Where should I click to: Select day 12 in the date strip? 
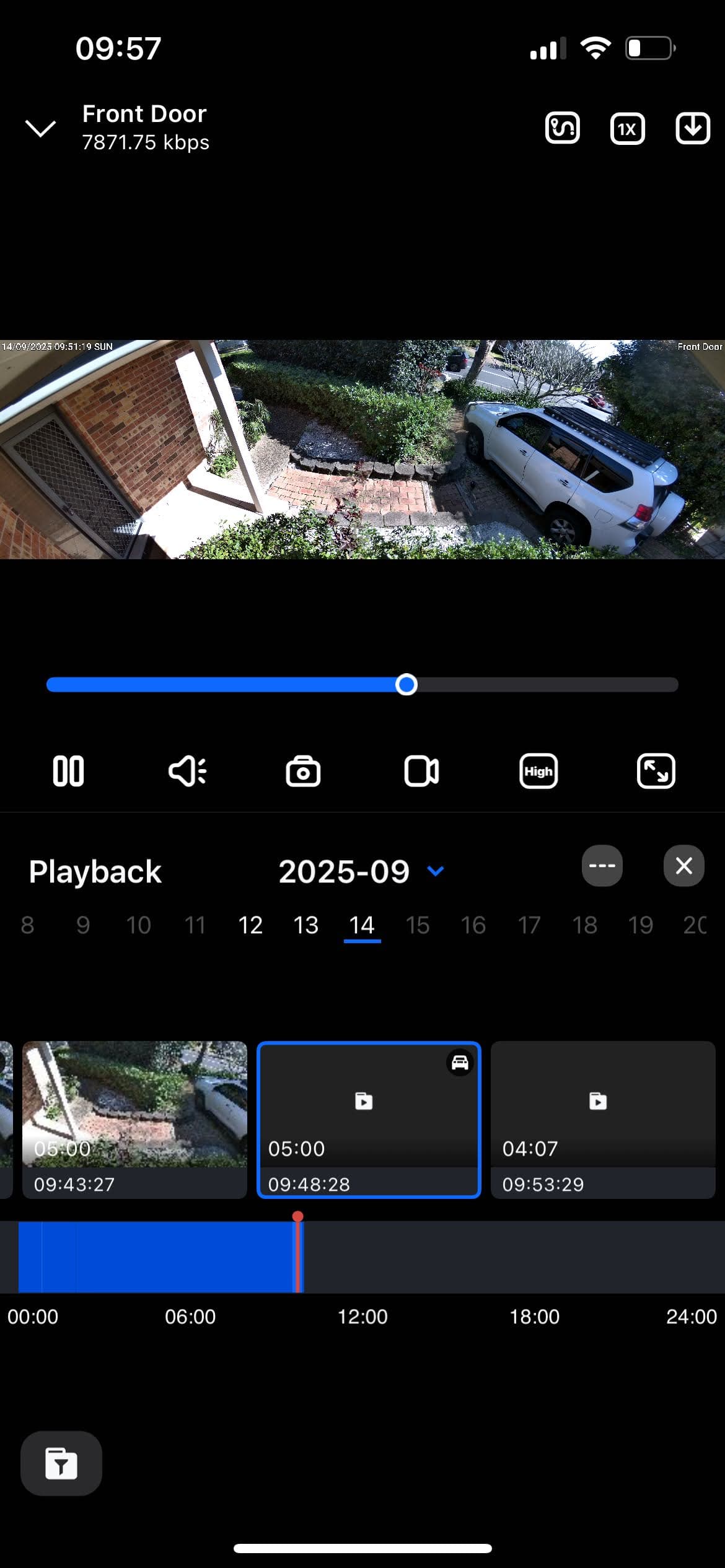pyautogui.click(x=250, y=925)
